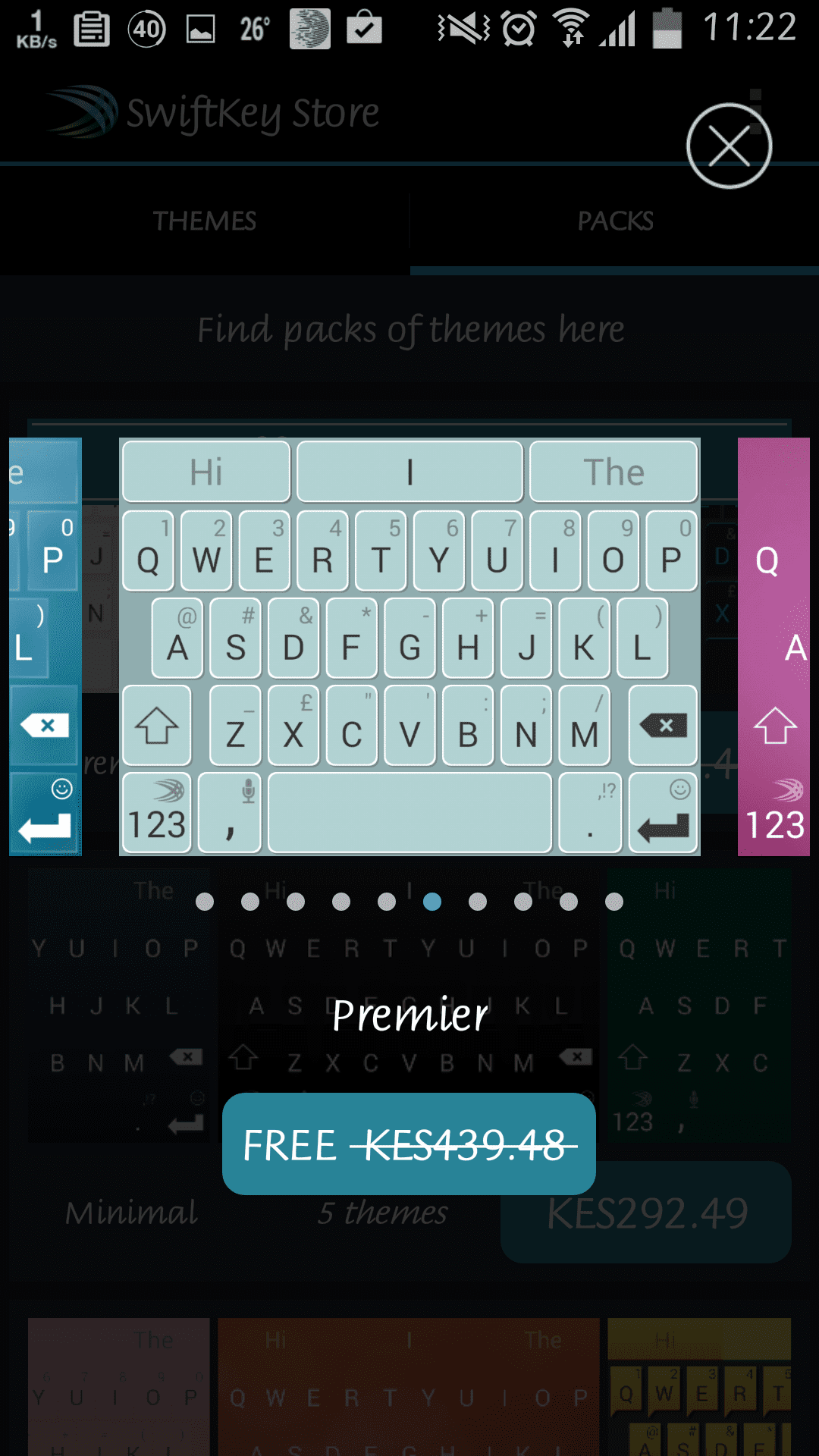The image size is (819, 1456).
Task: Close the Premier pack preview overlay
Action: [x=729, y=146]
